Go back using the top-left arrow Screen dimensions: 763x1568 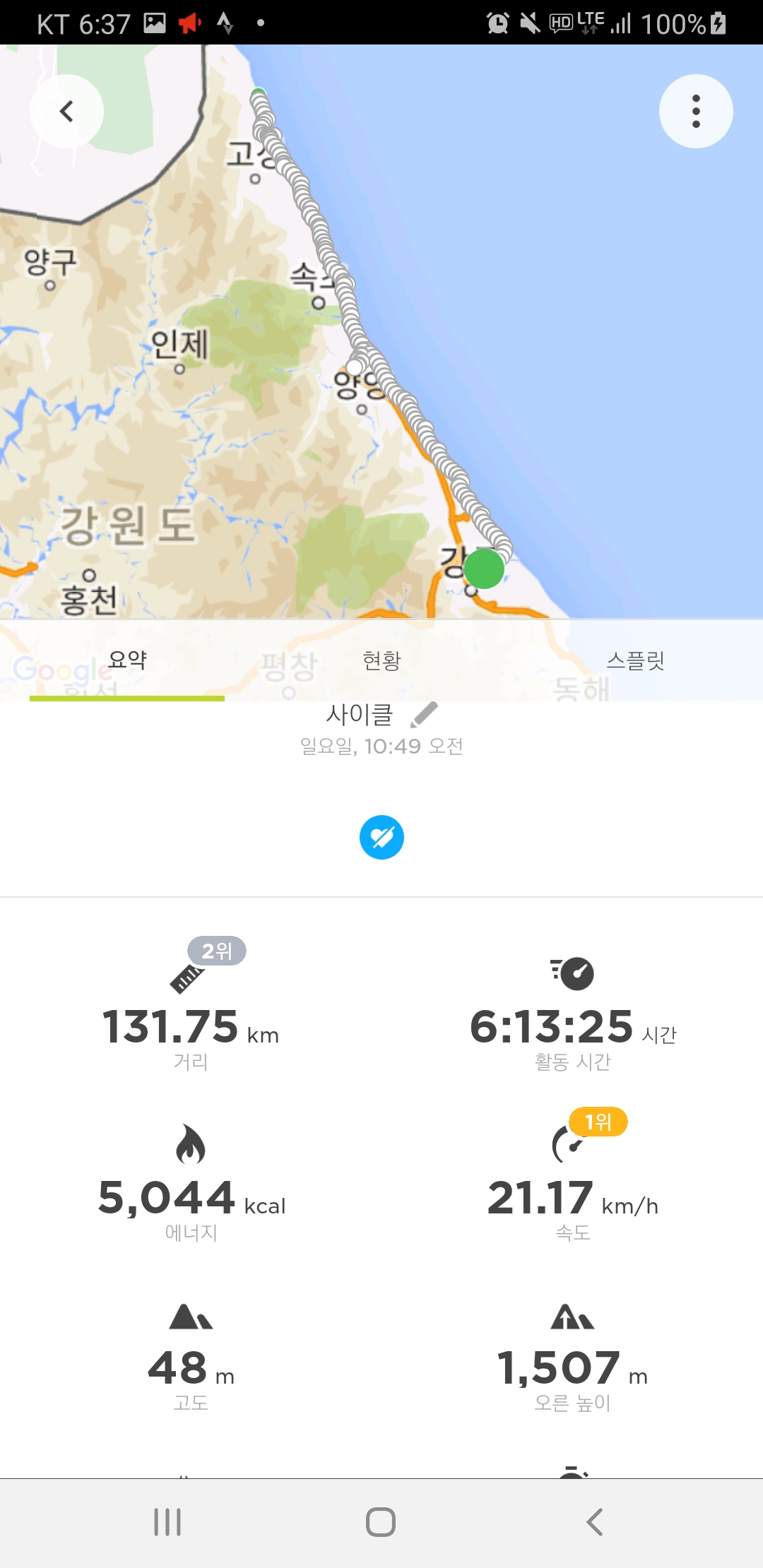point(66,112)
